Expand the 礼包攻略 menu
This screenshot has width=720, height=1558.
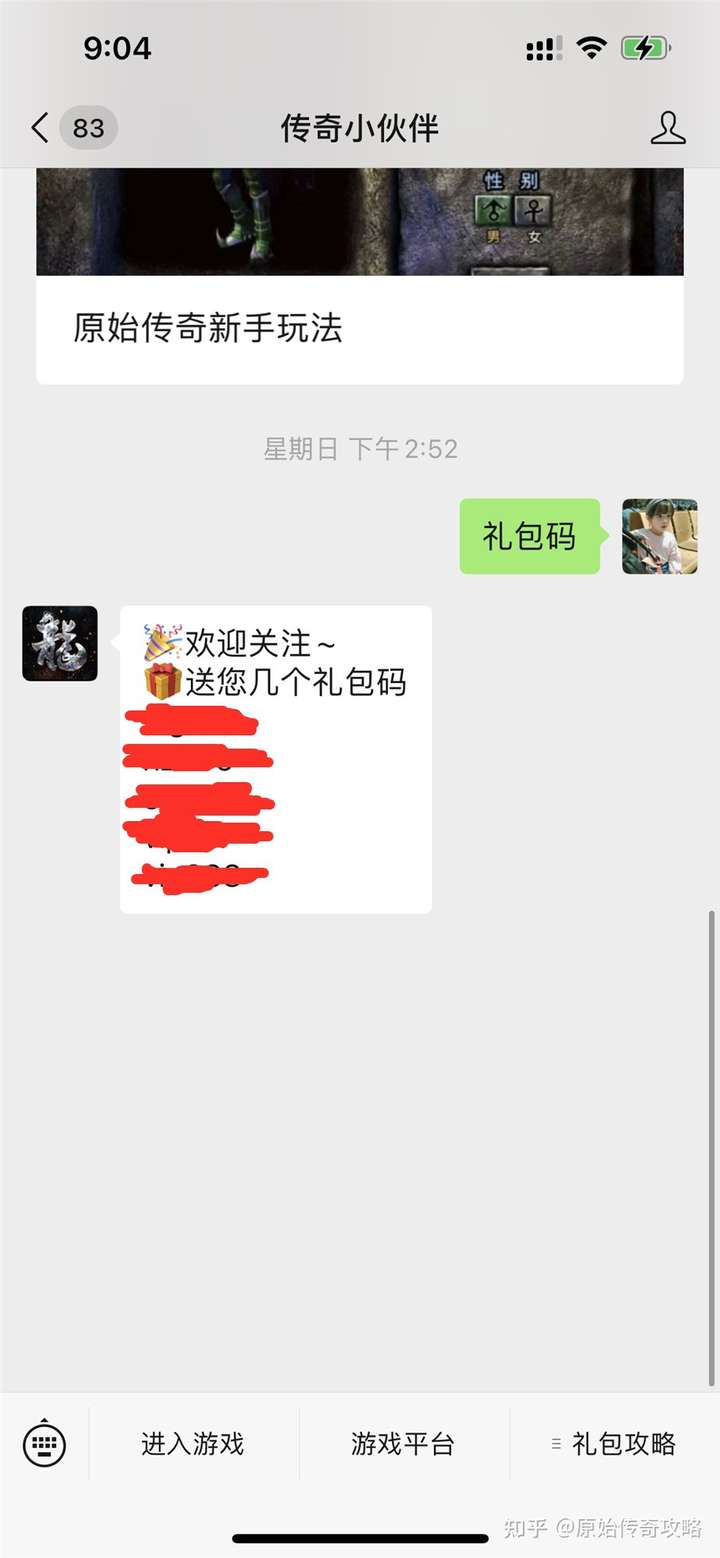click(x=615, y=1444)
